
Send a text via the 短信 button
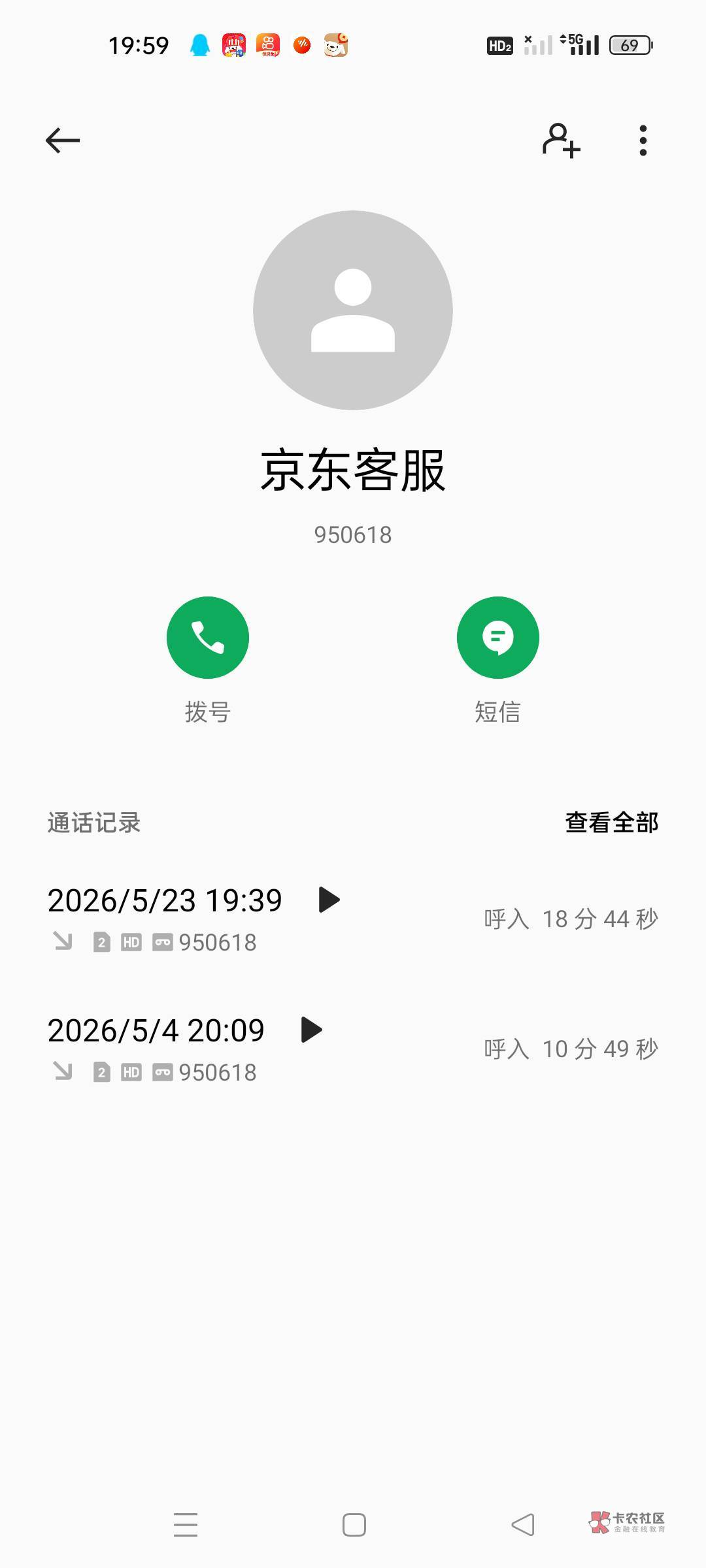498,638
